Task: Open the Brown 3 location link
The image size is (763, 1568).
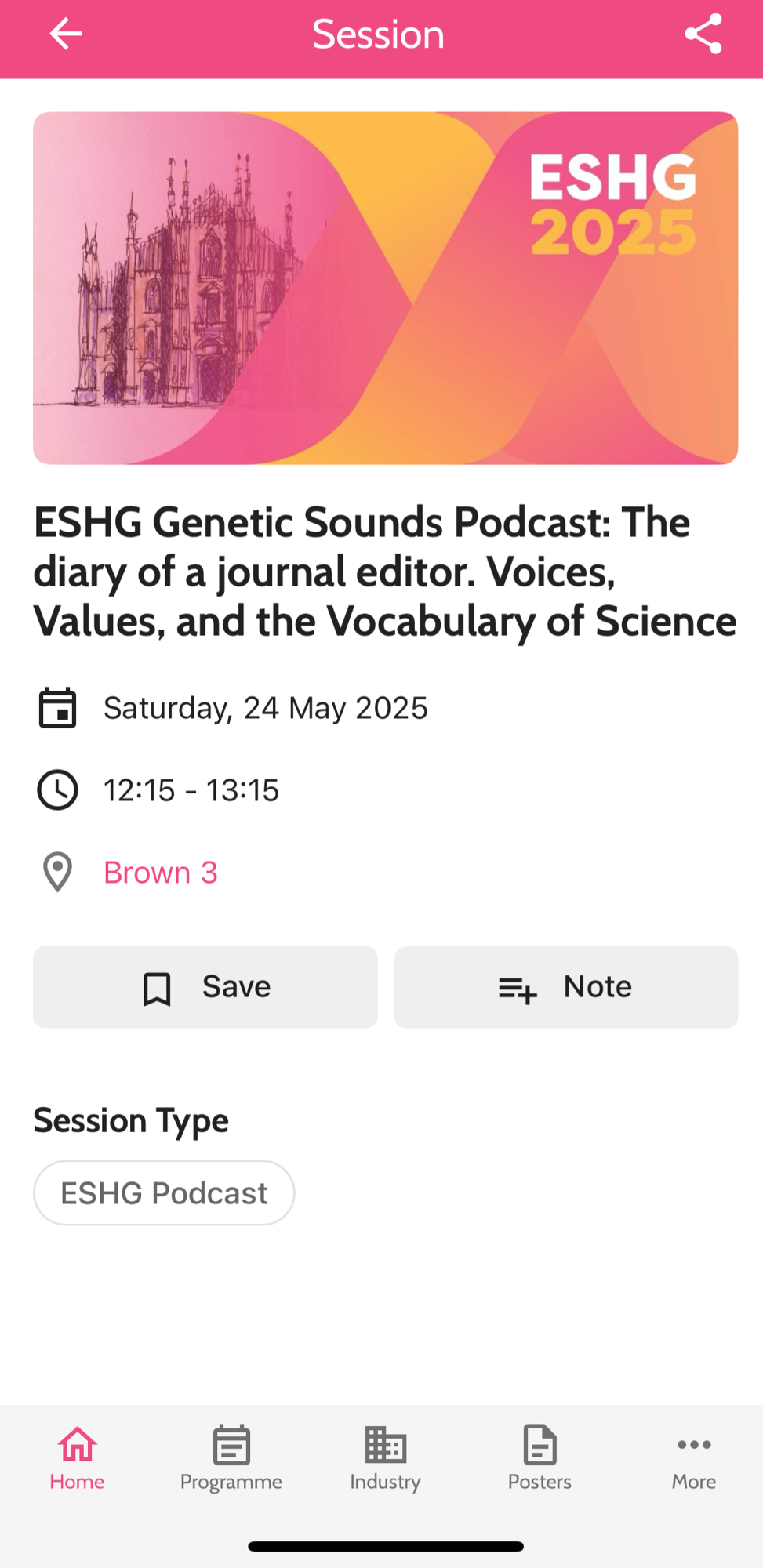Action: (x=161, y=873)
